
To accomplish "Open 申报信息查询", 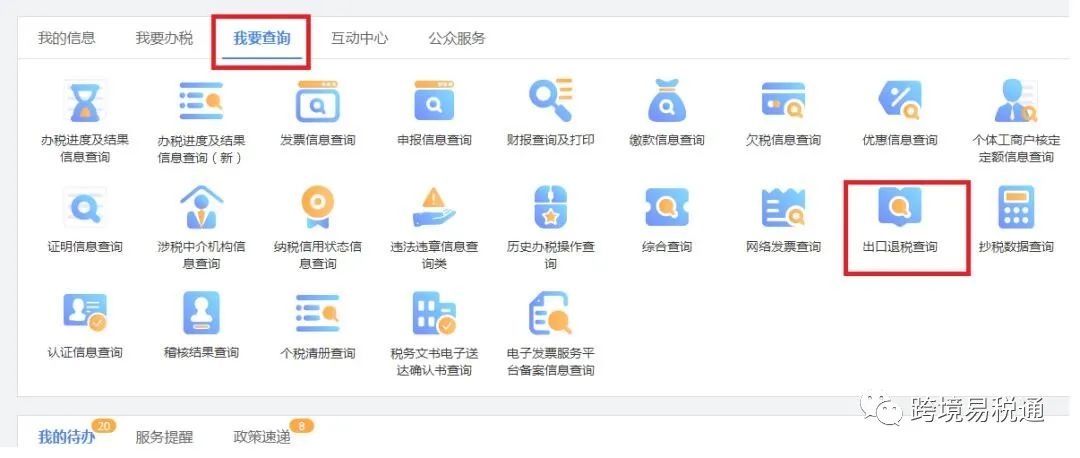I will click(434, 104).
